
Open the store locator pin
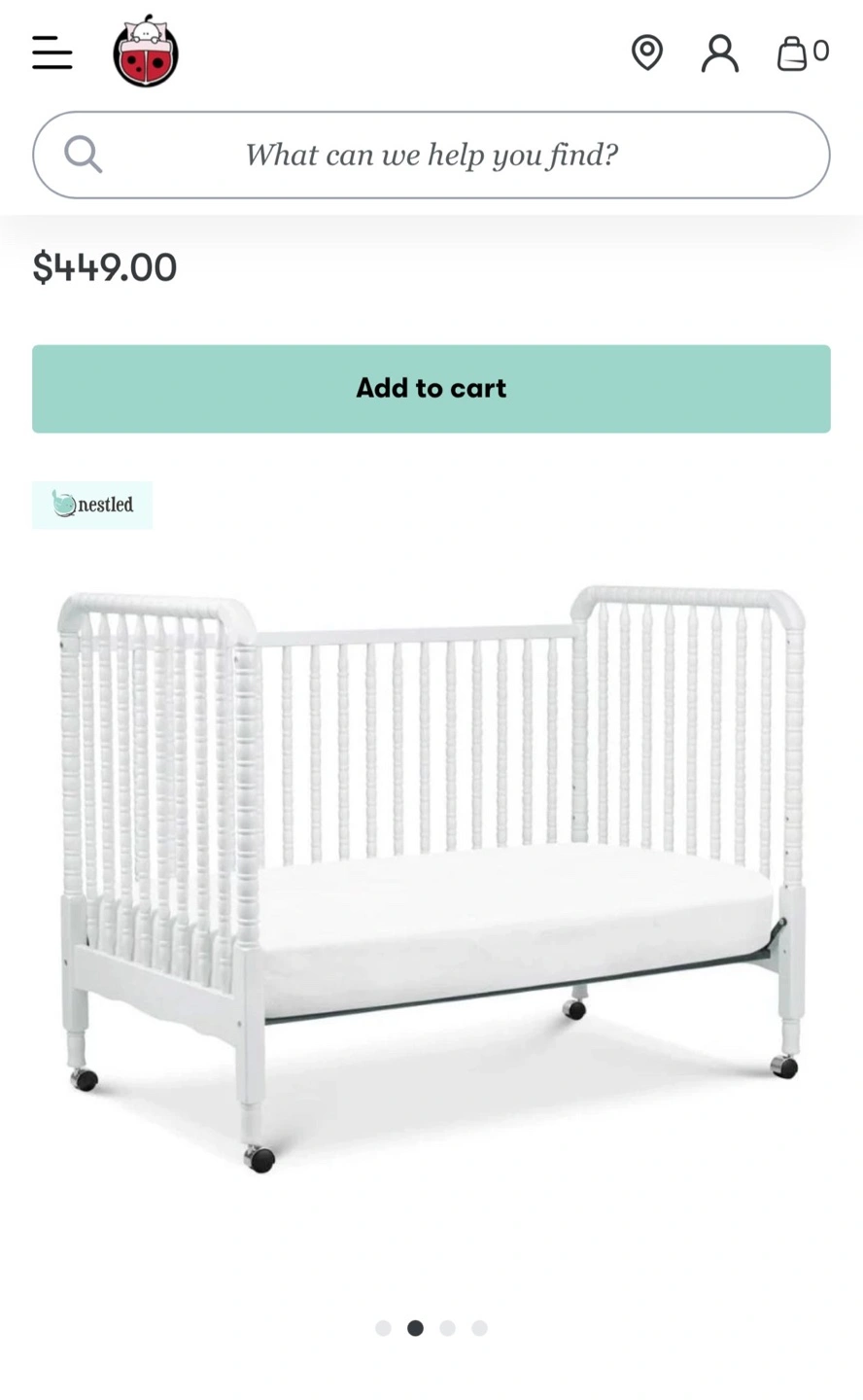[x=647, y=52]
